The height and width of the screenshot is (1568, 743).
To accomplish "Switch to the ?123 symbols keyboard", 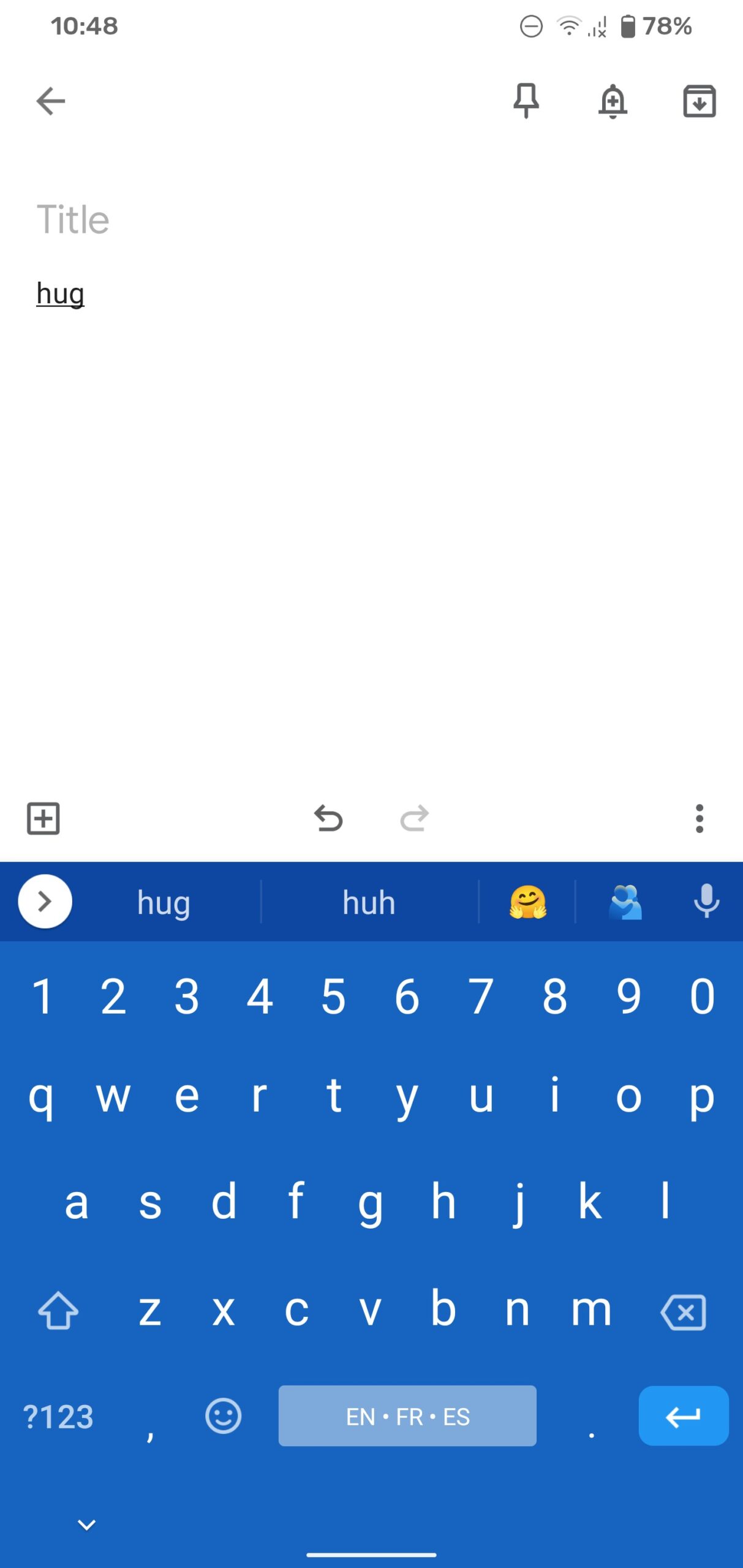I will (58, 1417).
